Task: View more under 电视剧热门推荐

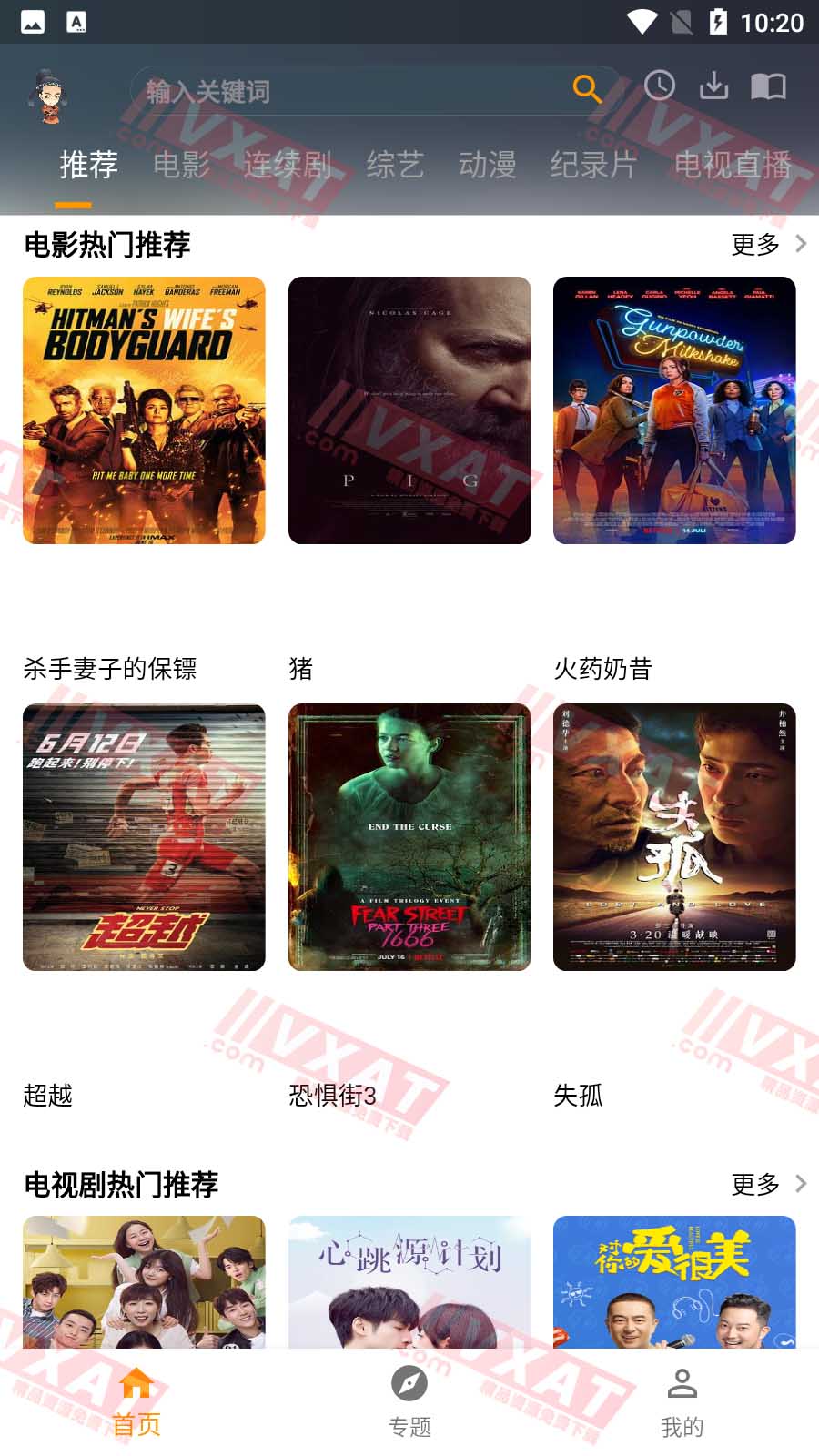Action: coord(767,1184)
